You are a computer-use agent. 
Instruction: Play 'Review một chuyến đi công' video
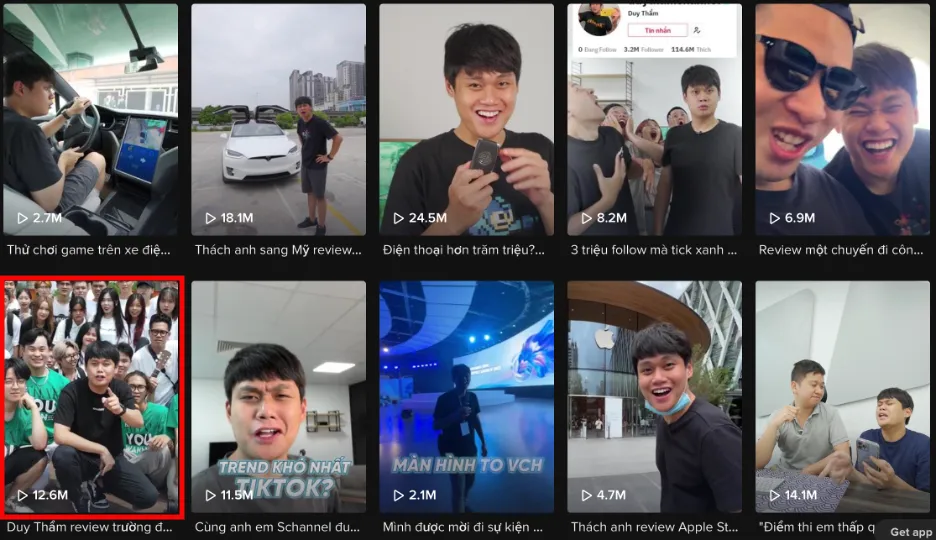[x=842, y=120]
